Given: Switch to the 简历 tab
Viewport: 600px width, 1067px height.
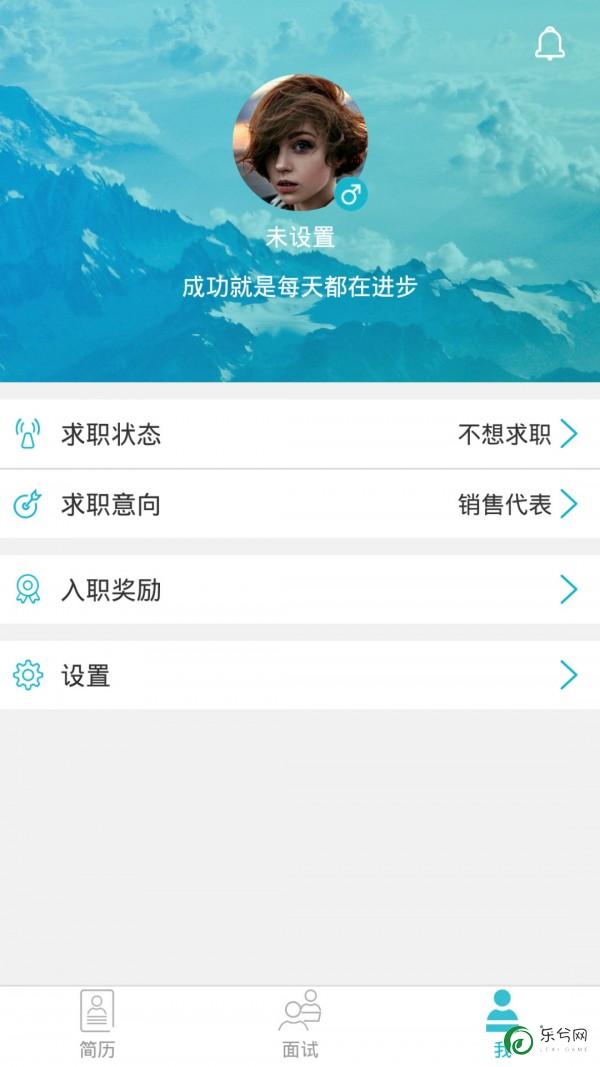Looking at the screenshot, I should 97,1025.
